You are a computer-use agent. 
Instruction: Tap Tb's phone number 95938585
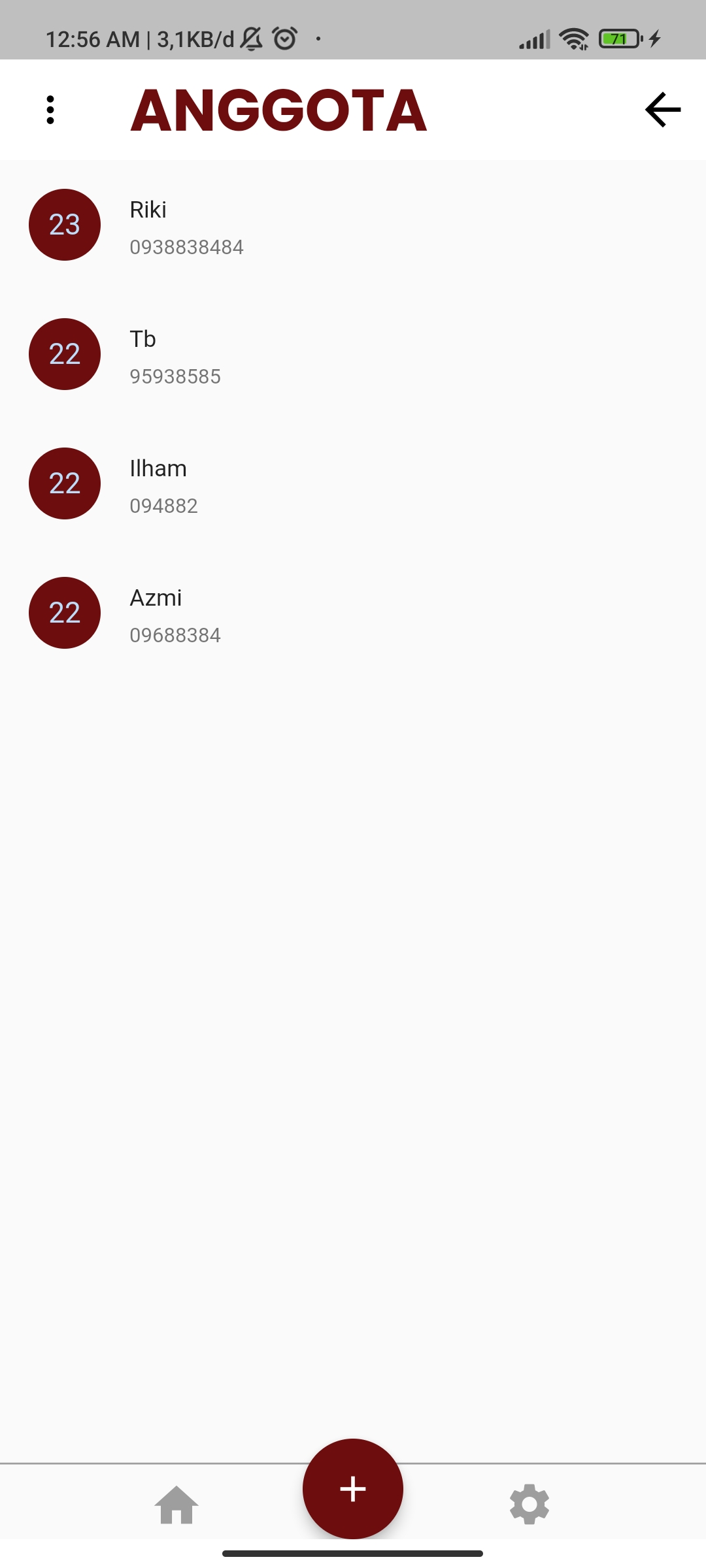pyautogui.click(x=175, y=376)
